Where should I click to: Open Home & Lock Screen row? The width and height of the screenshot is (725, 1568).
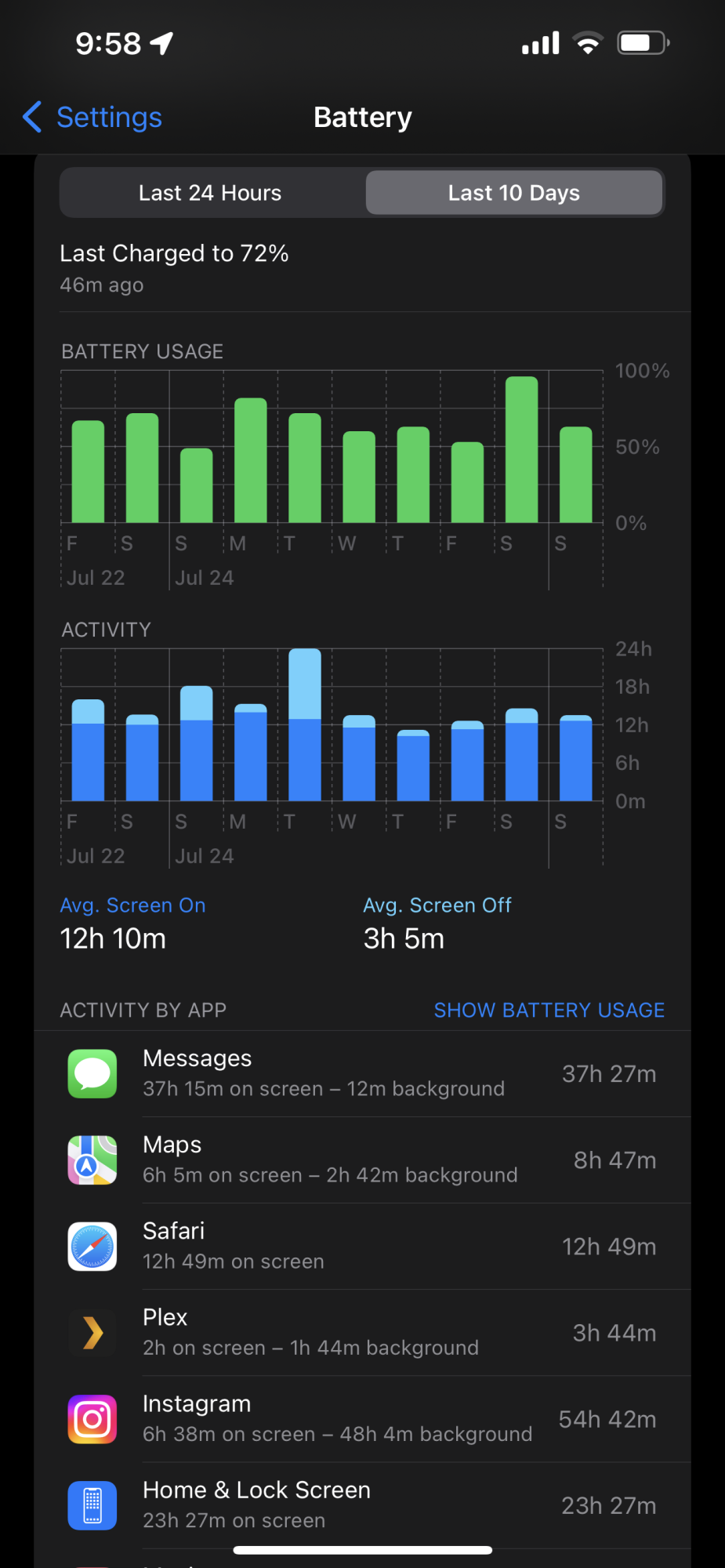tap(362, 1504)
